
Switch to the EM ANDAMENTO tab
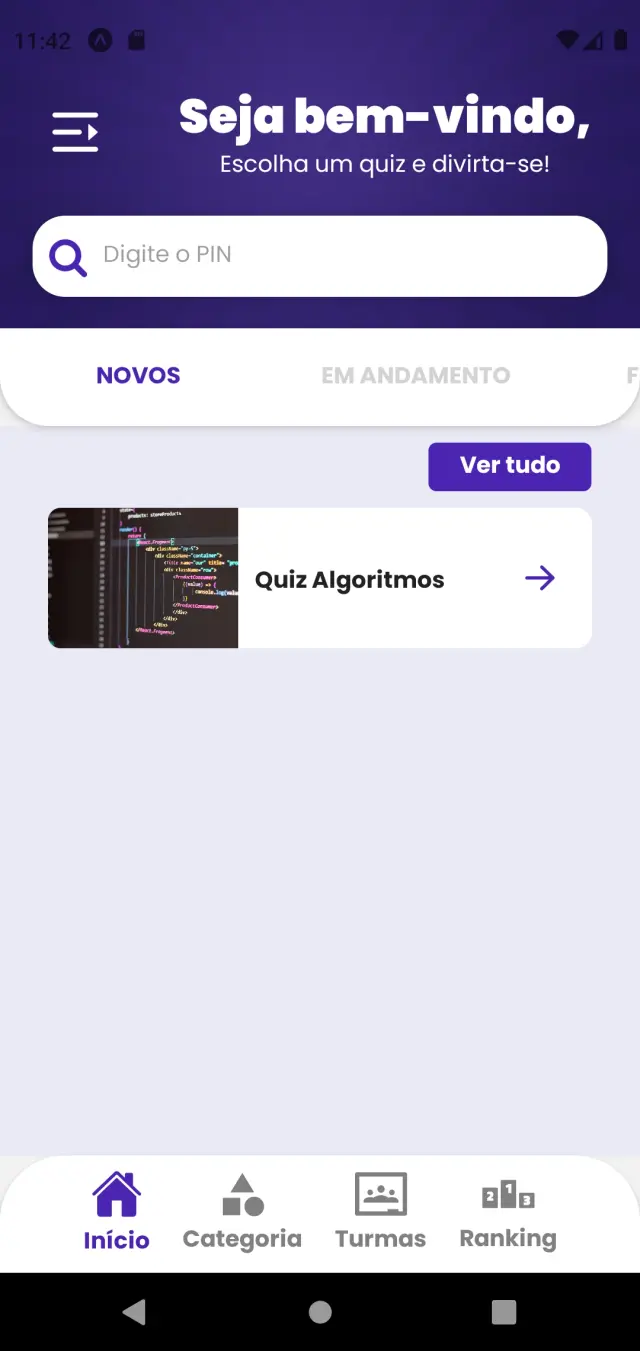(415, 376)
